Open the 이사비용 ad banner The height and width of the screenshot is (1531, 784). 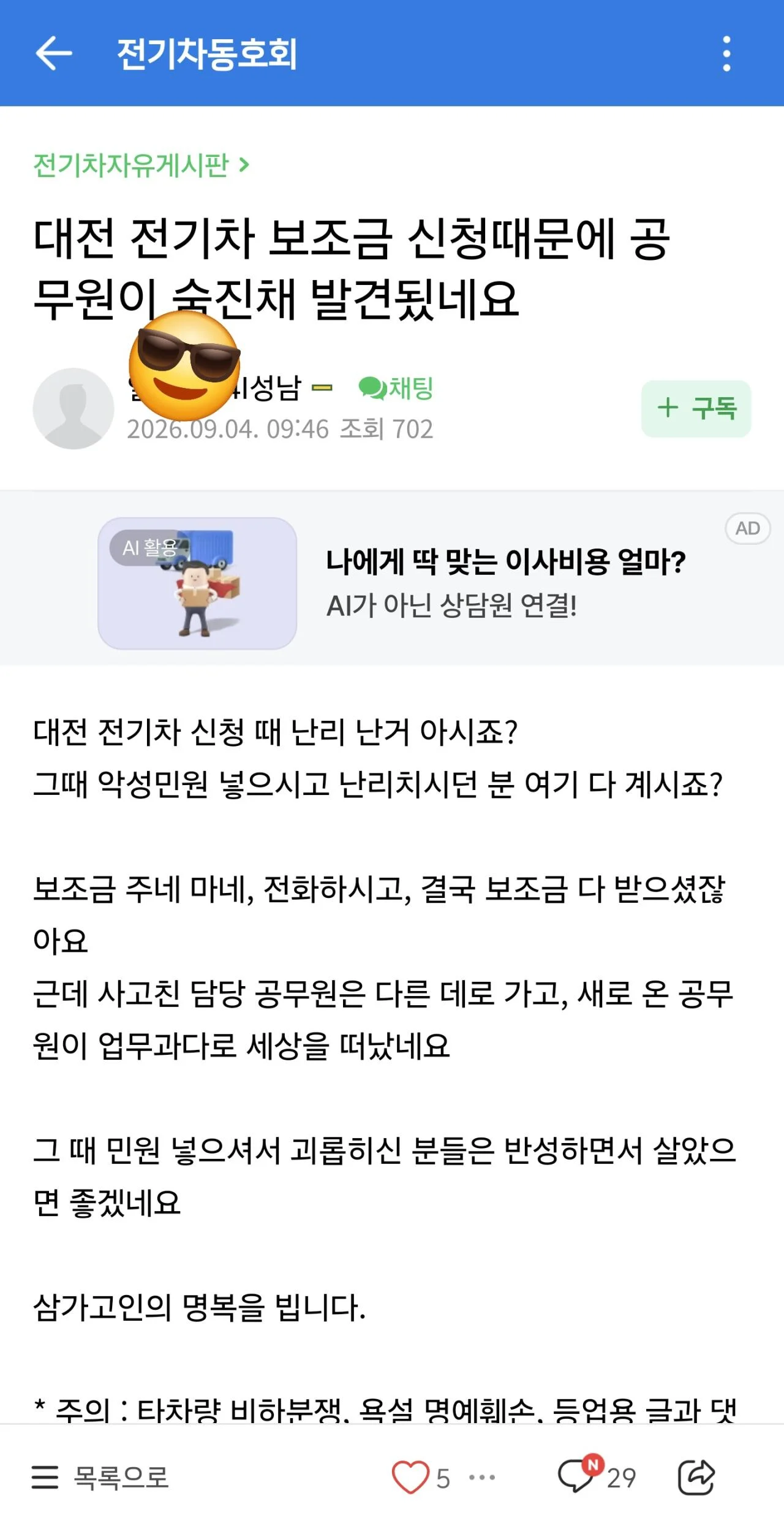point(392,582)
